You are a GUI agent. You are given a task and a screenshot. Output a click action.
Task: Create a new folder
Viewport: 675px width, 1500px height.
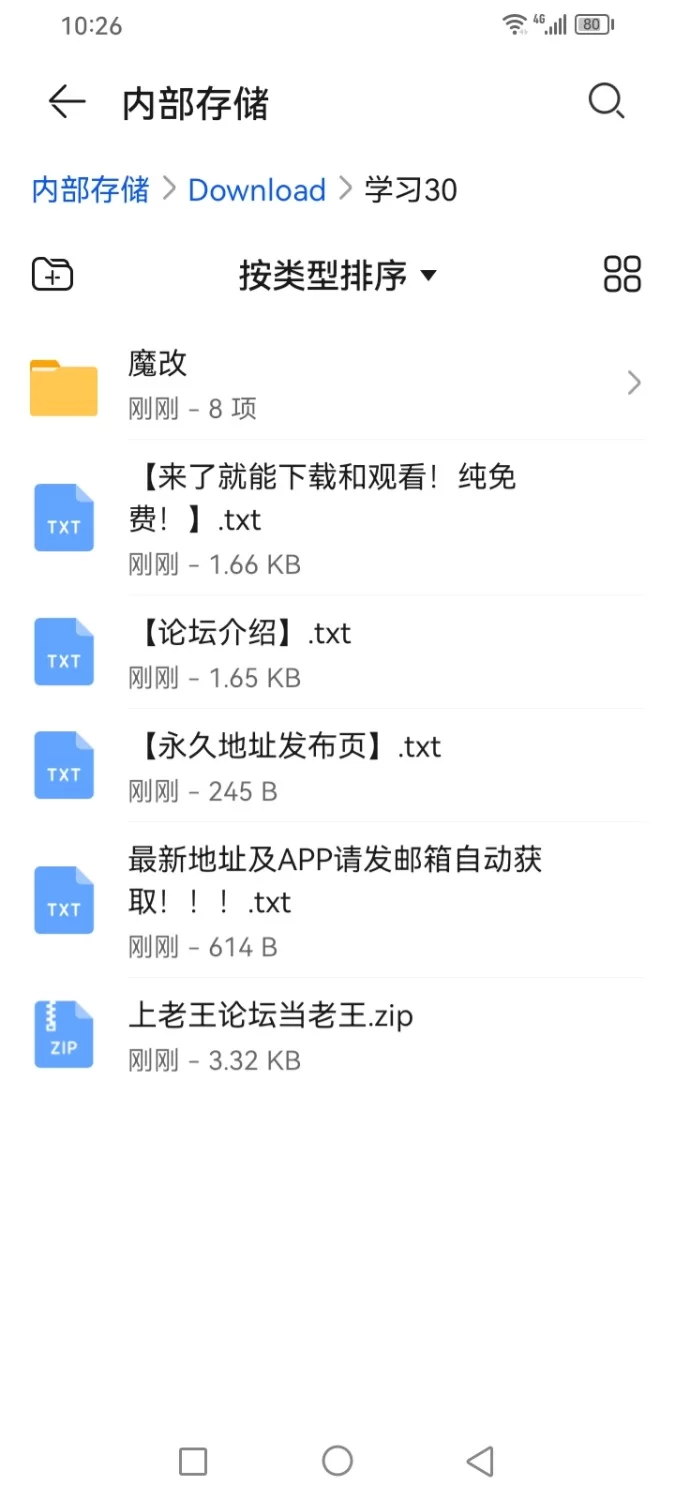(53, 274)
